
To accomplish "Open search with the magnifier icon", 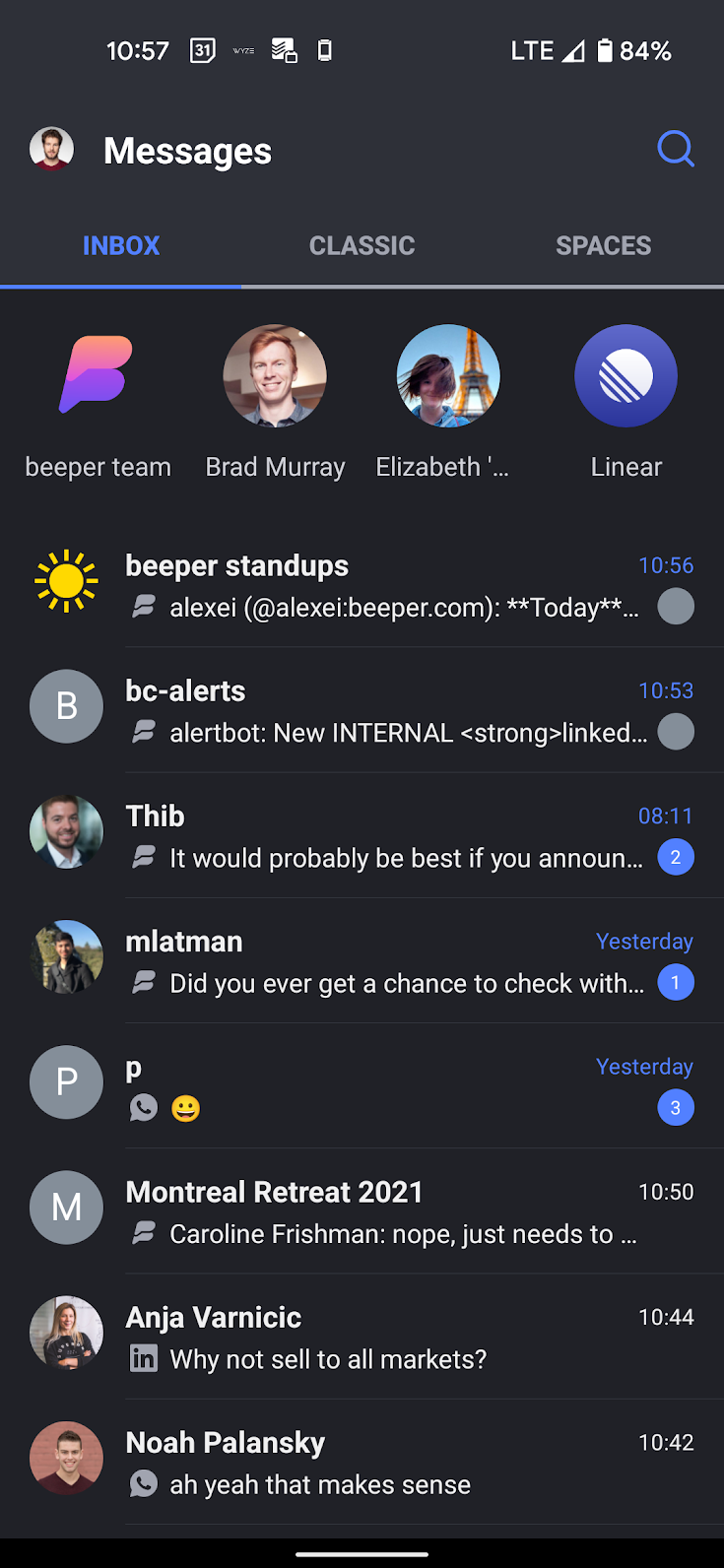I will (676, 149).
